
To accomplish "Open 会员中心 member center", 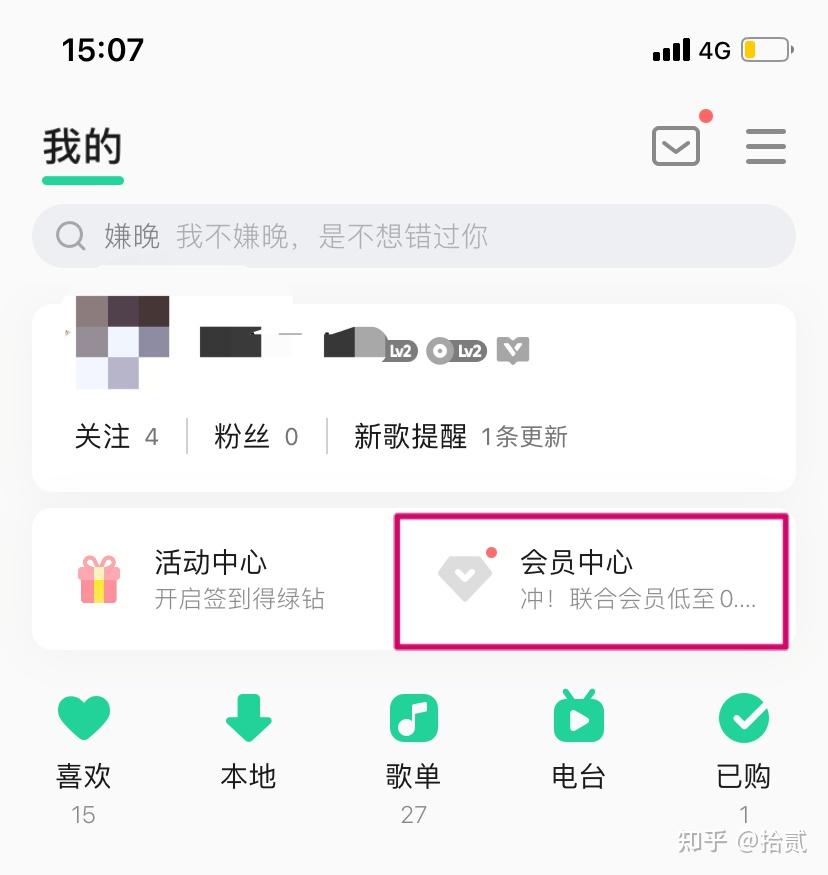I will [x=590, y=580].
